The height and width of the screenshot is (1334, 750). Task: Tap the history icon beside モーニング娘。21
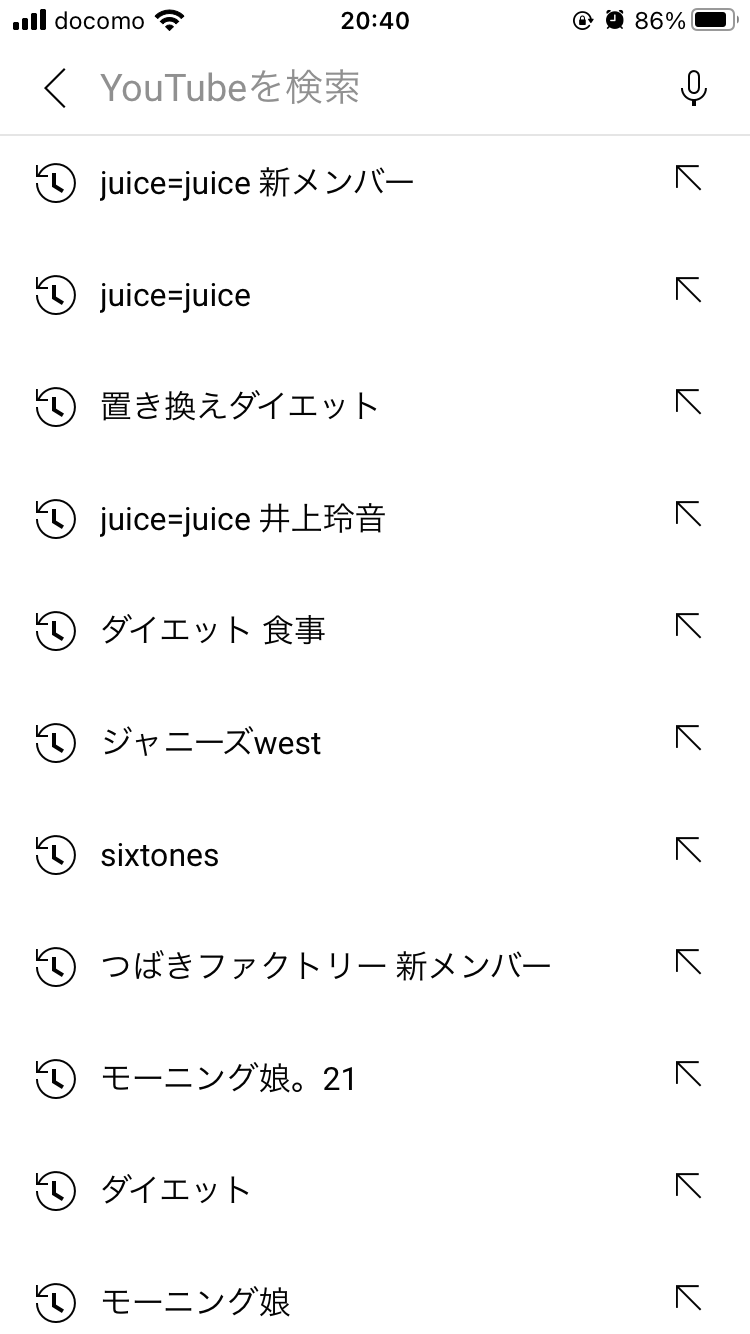pos(58,1079)
